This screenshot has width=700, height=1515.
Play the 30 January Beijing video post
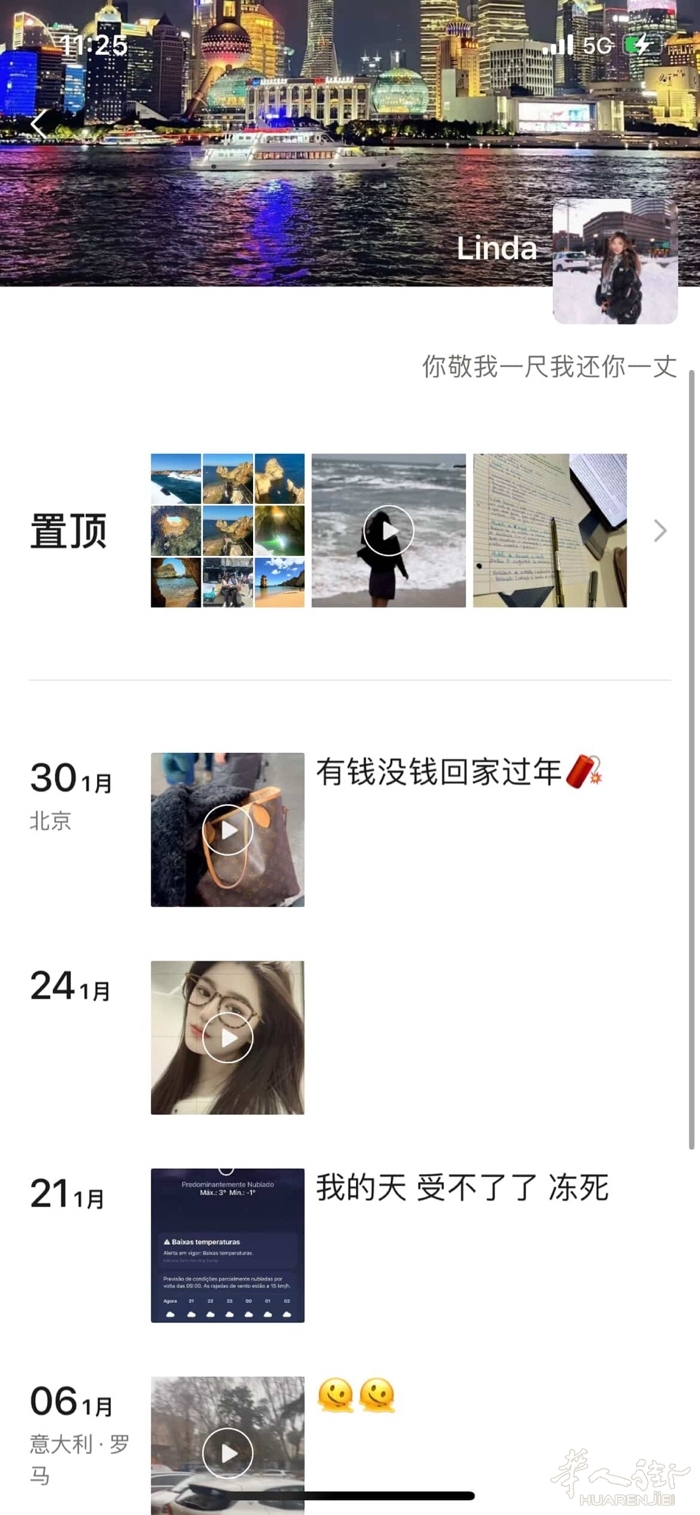(x=228, y=830)
